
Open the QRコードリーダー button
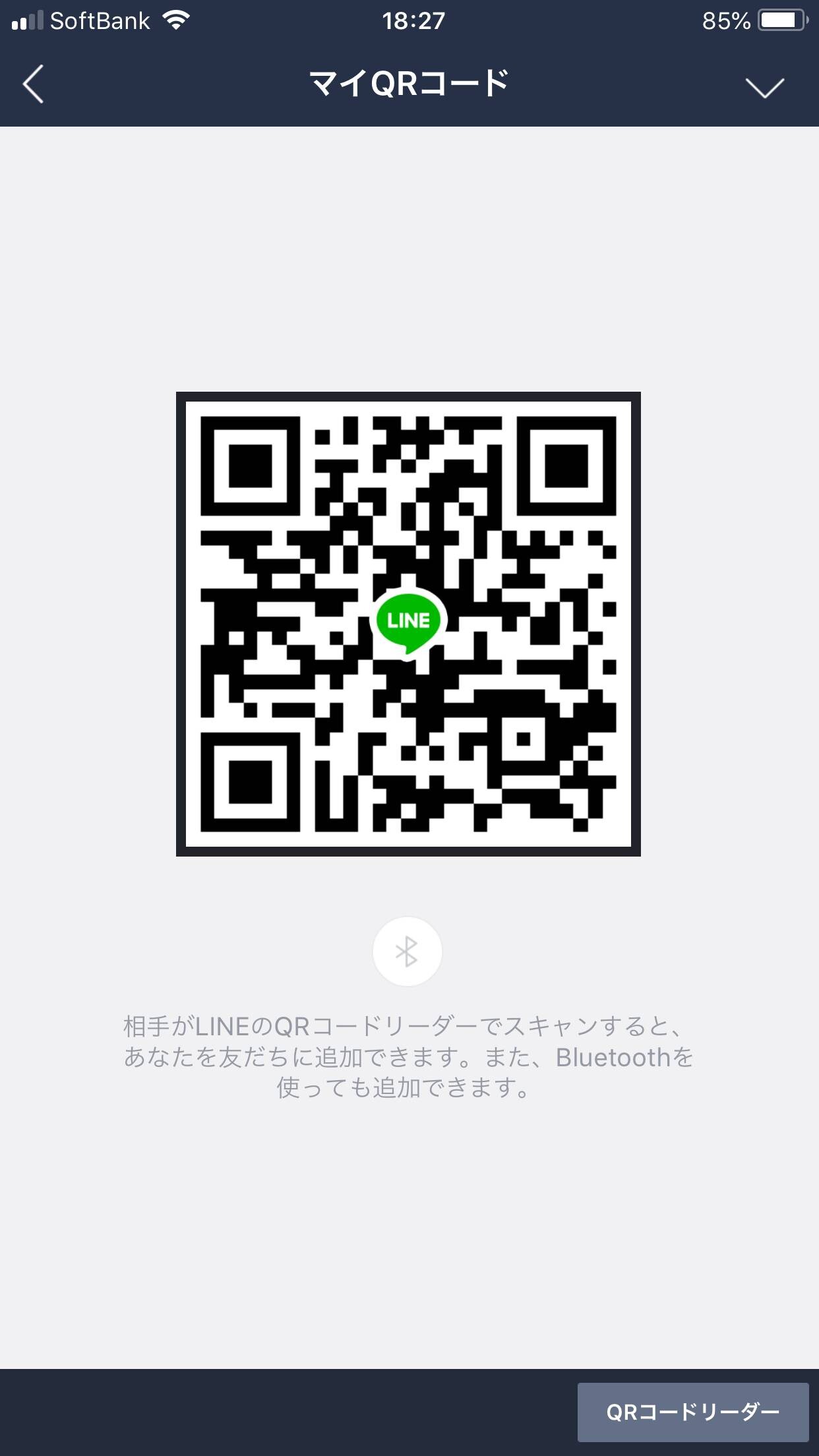[693, 1412]
